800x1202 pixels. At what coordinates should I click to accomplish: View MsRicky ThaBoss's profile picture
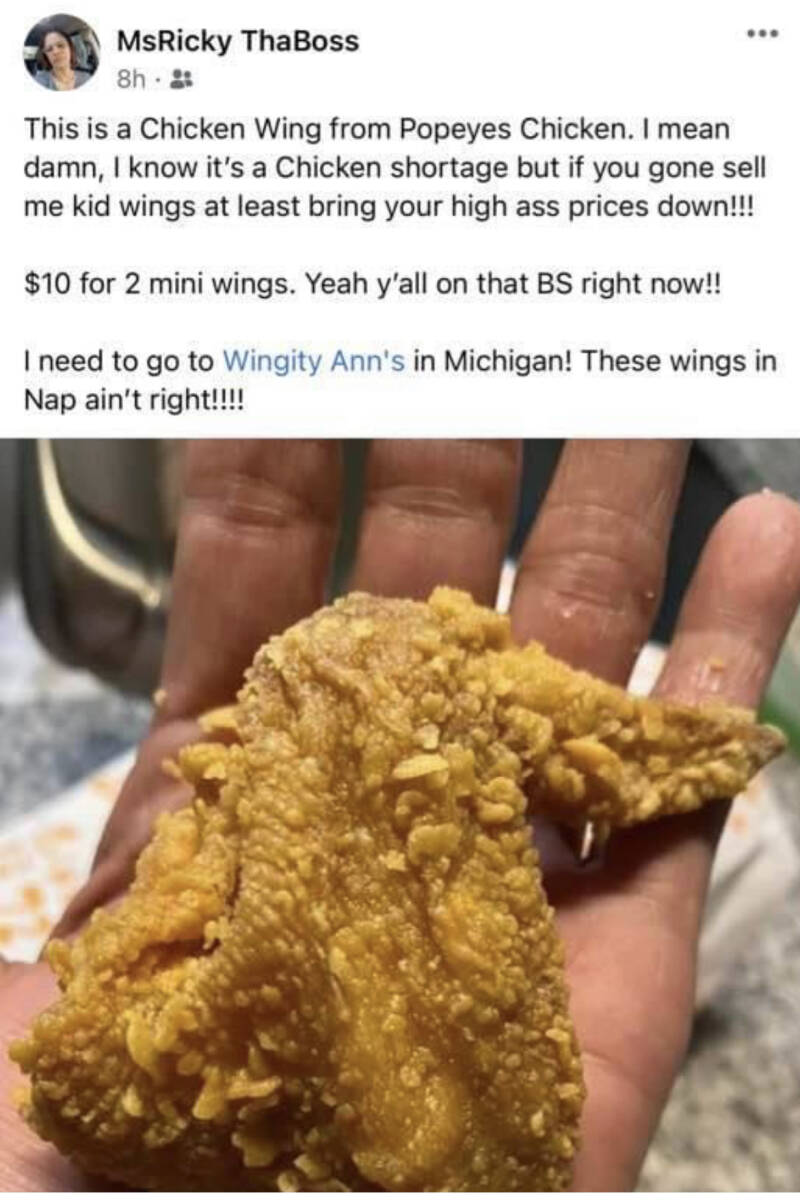pyautogui.click(x=61, y=53)
